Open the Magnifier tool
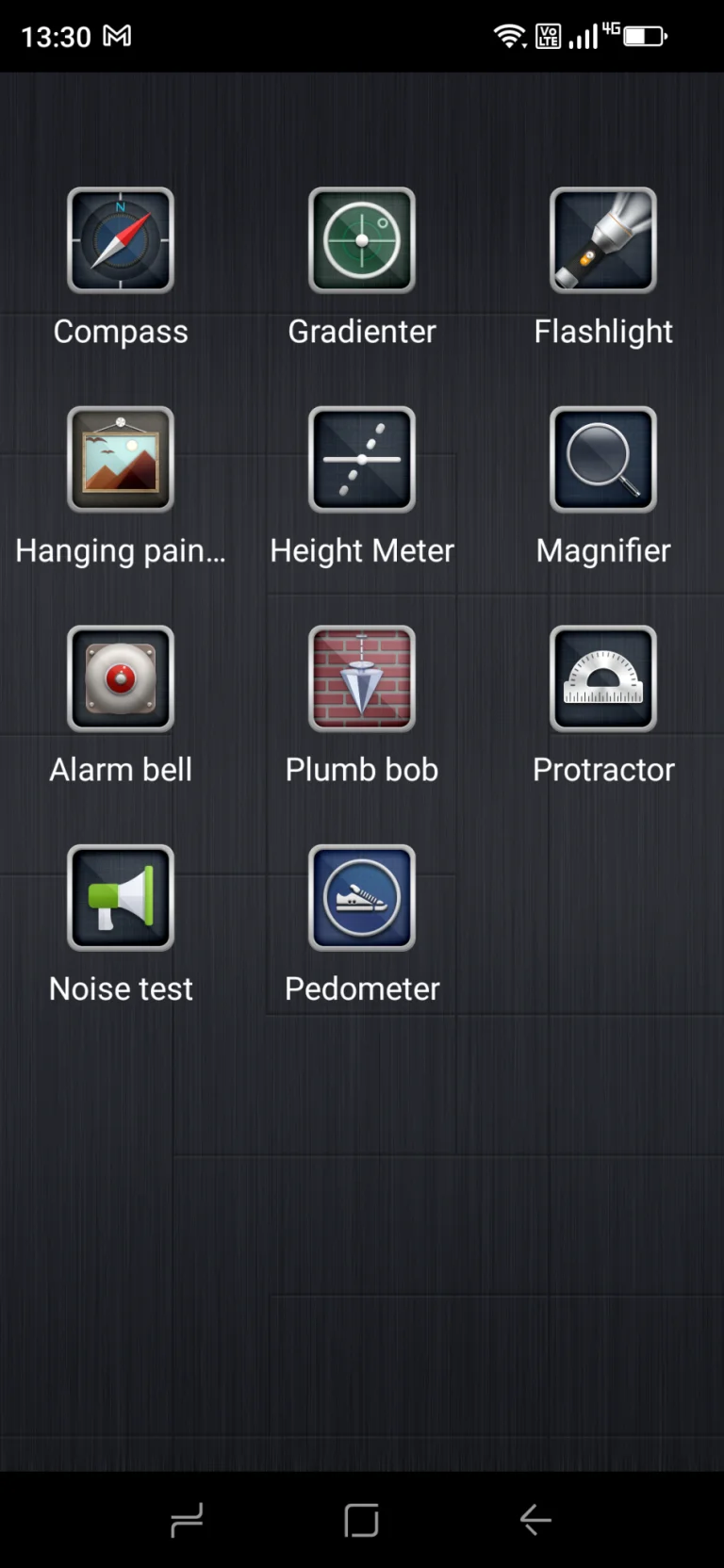Image resolution: width=724 pixels, height=1568 pixels. pos(603,459)
